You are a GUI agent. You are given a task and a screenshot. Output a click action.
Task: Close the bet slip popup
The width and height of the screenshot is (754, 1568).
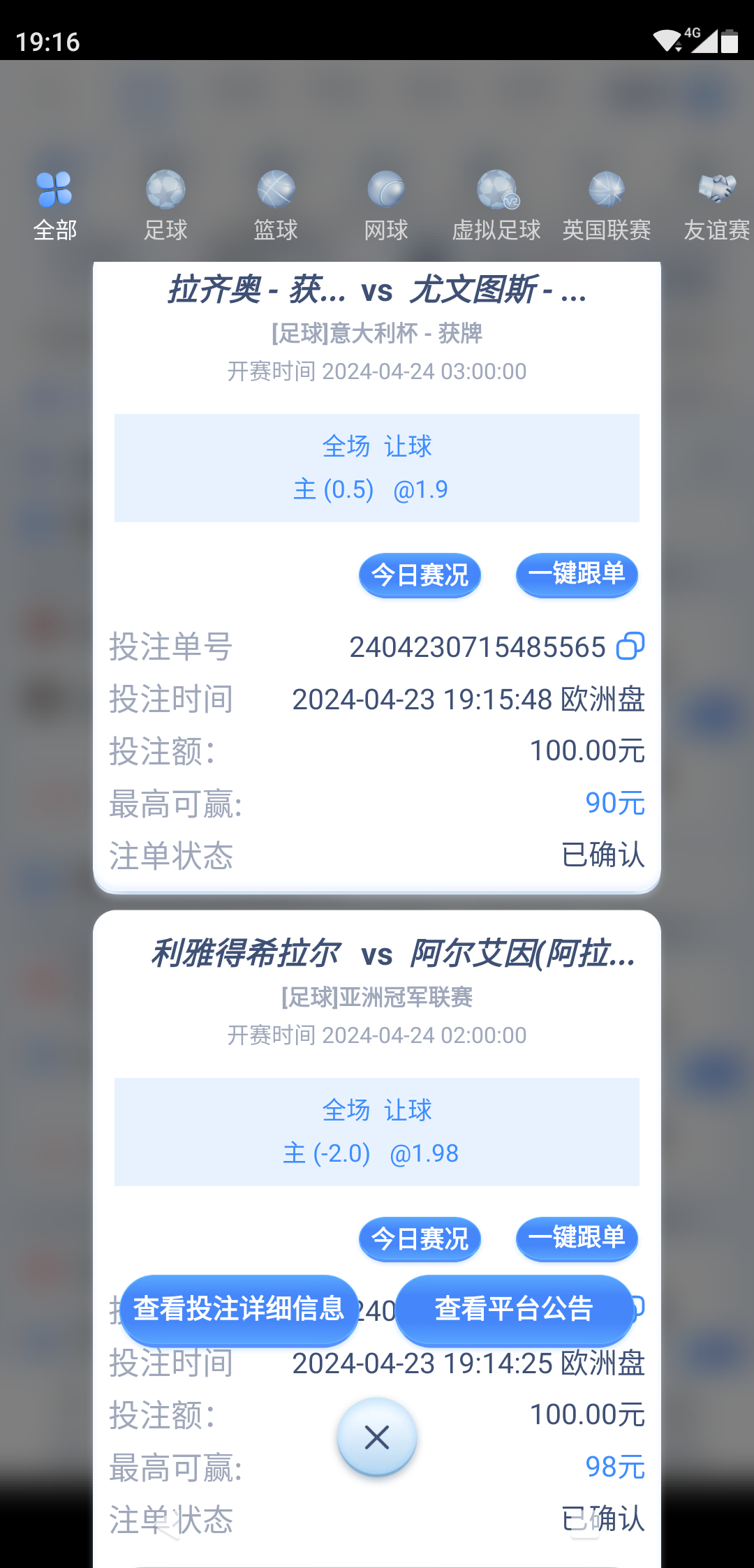coord(377,1437)
